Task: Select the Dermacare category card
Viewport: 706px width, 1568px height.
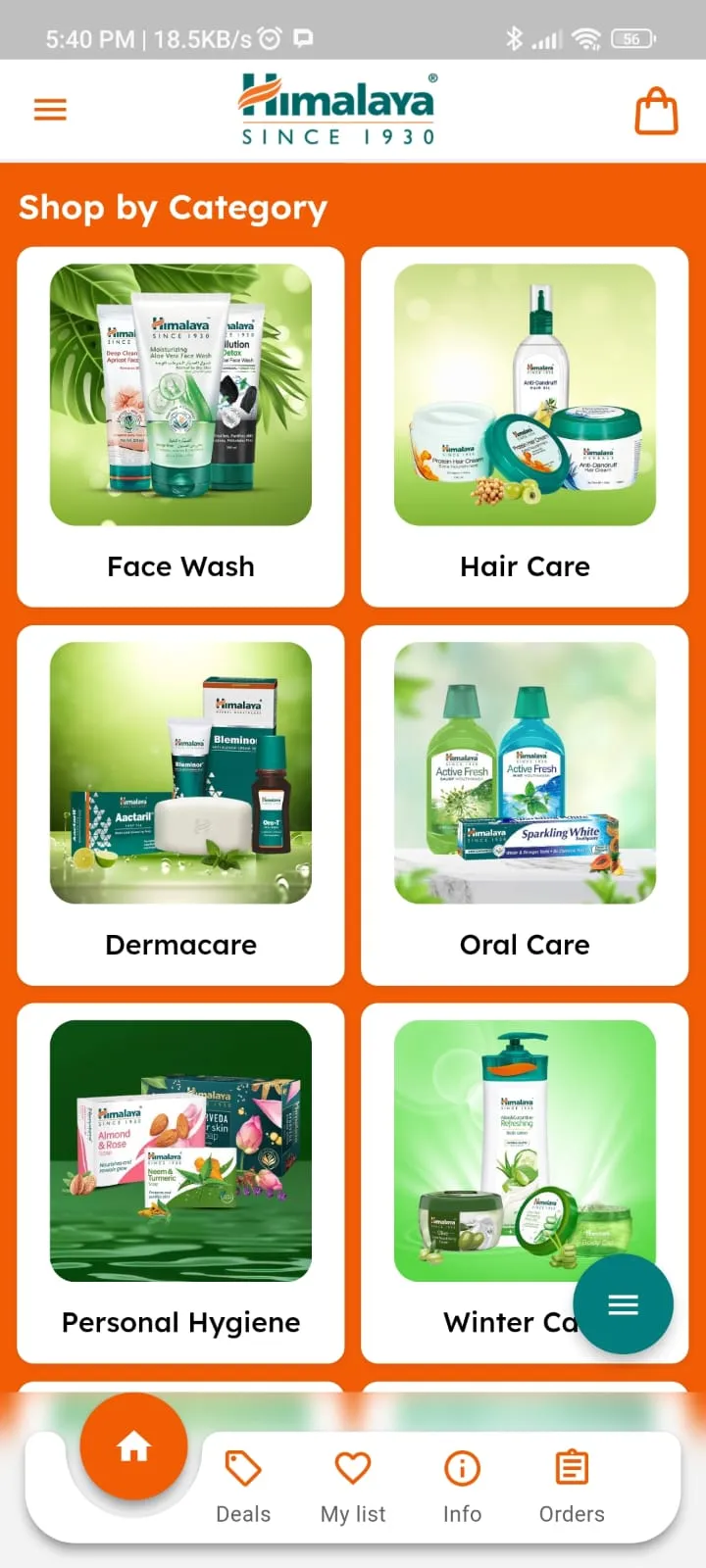Action: click(x=180, y=805)
